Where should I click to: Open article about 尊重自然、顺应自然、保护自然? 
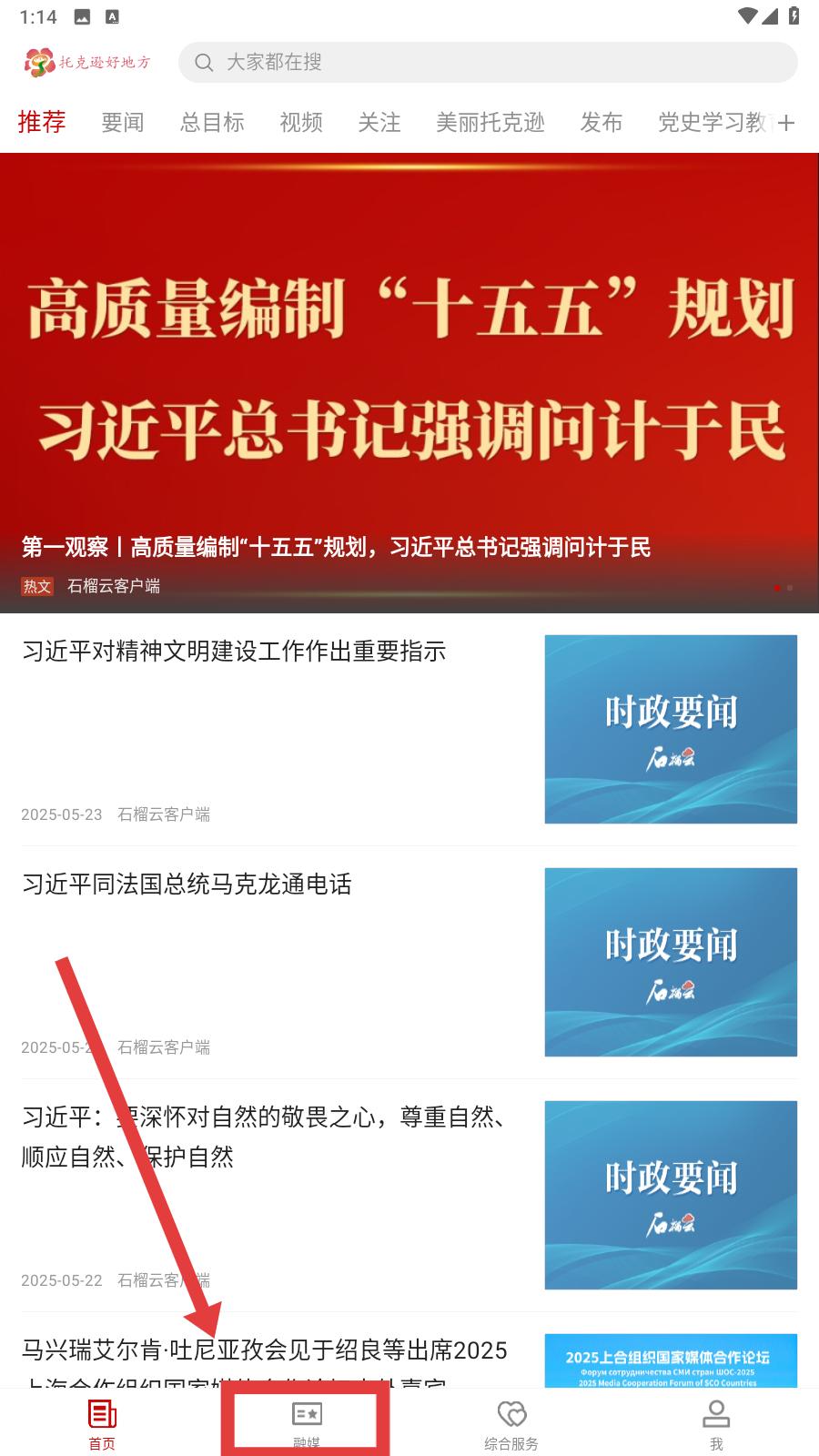[409, 1196]
